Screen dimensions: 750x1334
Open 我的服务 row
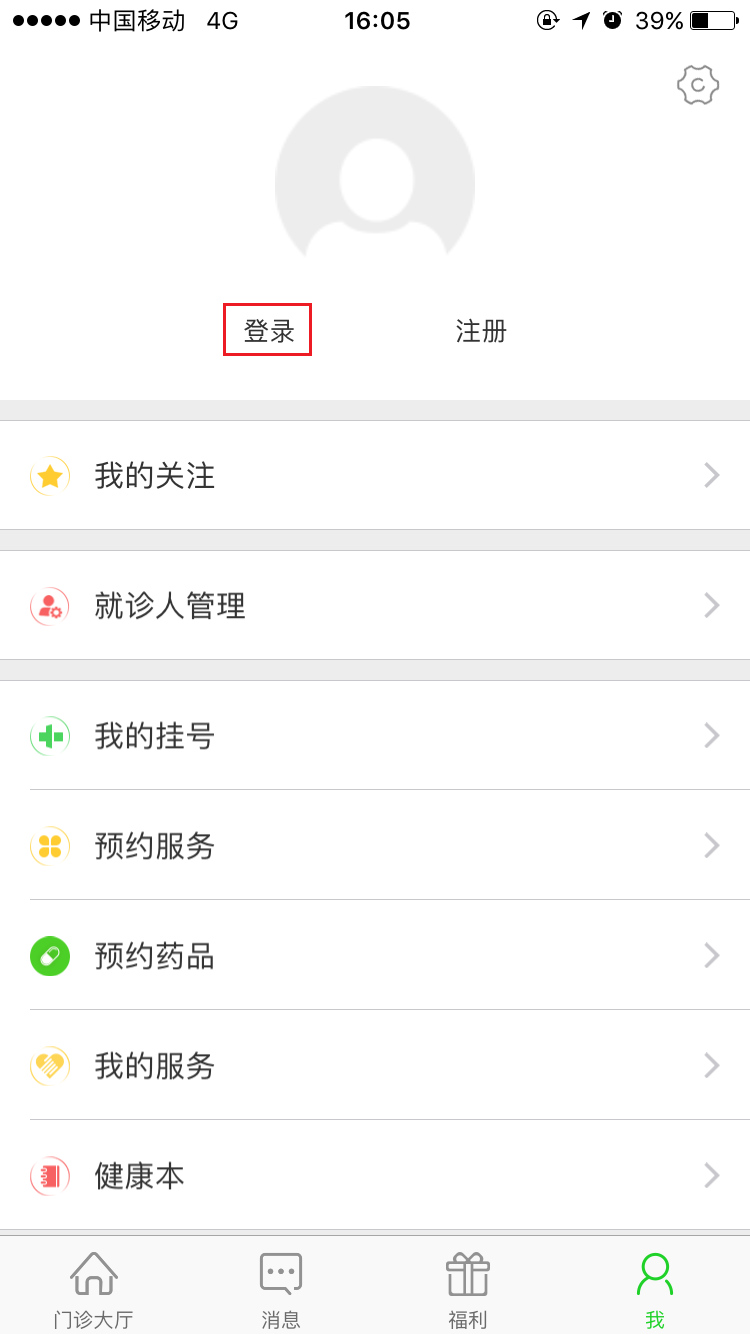click(x=375, y=1065)
